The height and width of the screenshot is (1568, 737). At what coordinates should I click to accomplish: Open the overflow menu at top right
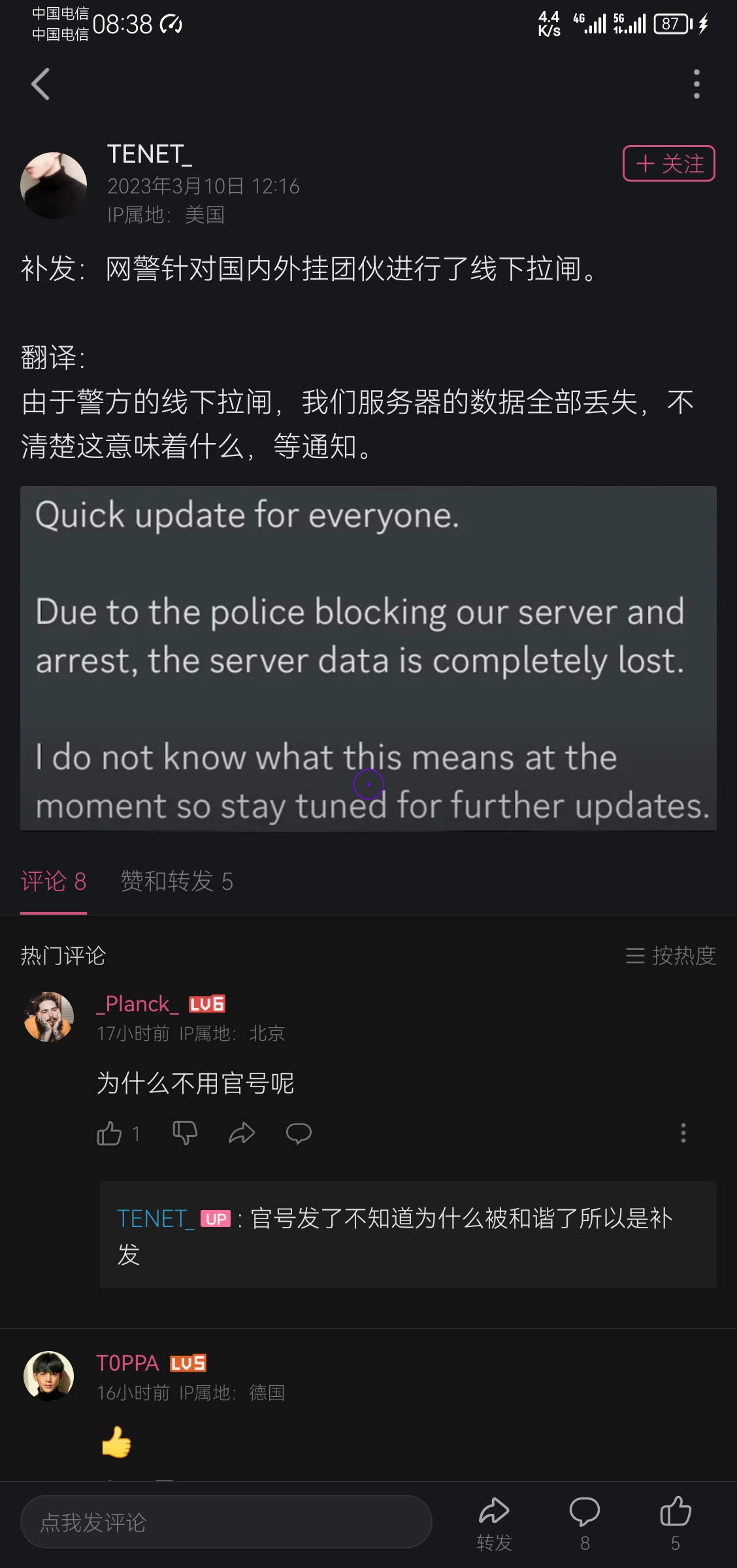point(696,84)
